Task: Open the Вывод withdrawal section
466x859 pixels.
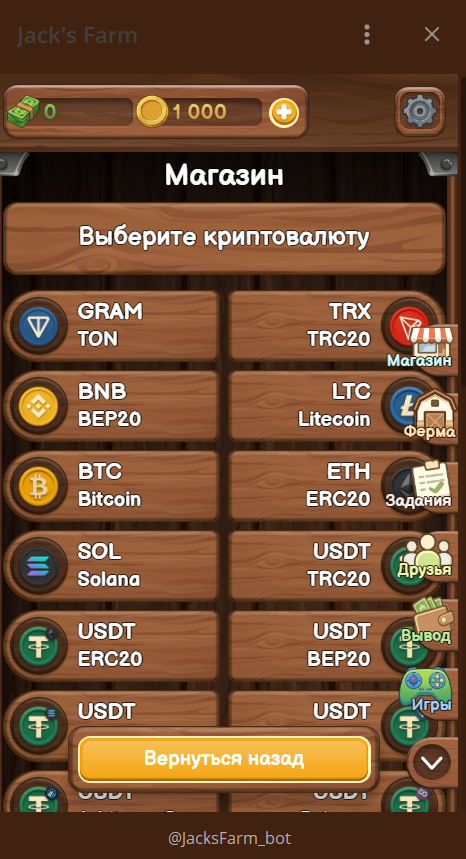Action: 428,623
